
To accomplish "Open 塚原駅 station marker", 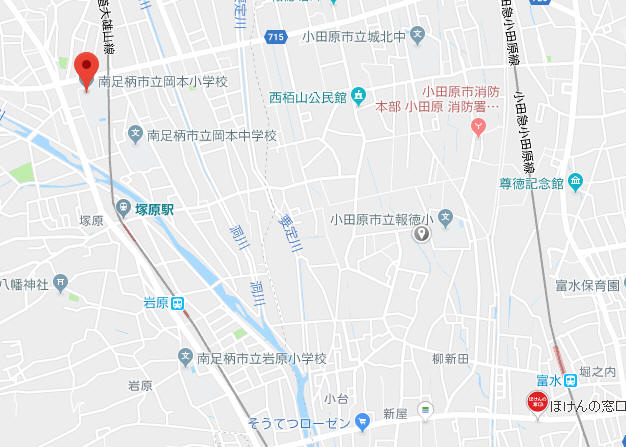I will tap(123, 208).
